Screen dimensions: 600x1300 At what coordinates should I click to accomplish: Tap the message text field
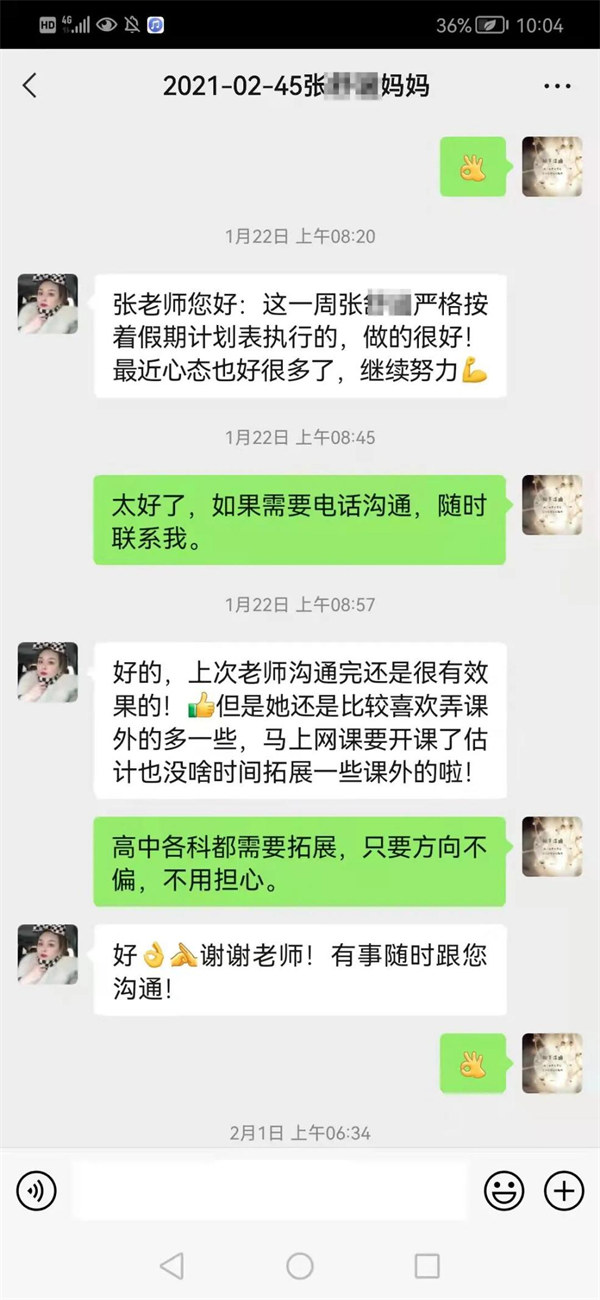[x=270, y=1190]
